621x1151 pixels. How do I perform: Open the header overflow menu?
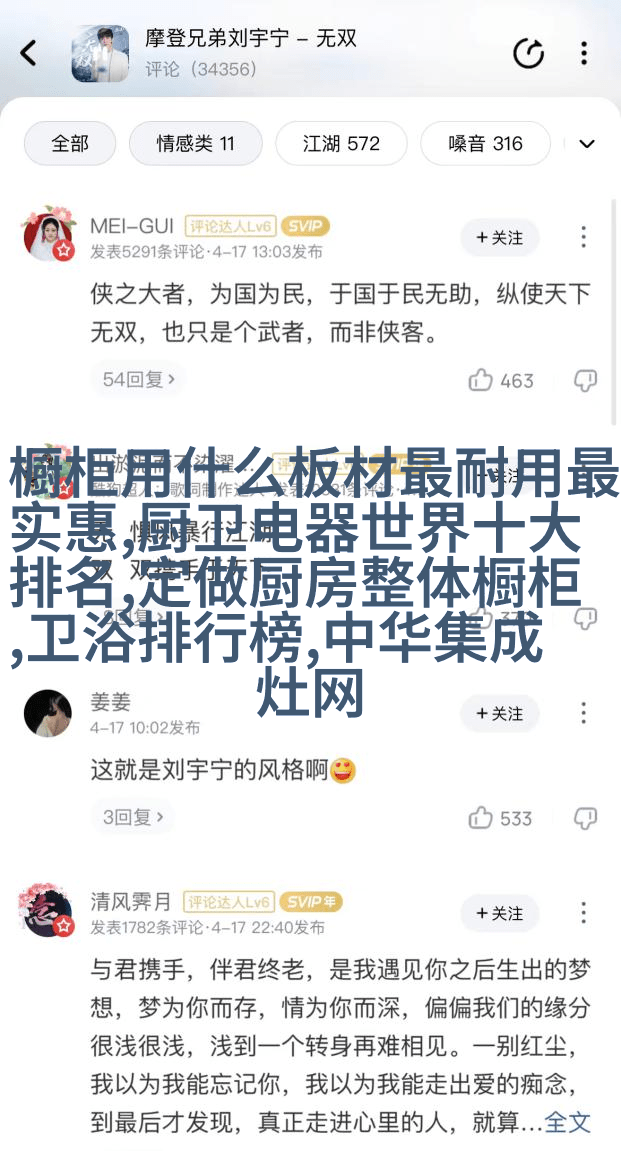584,53
